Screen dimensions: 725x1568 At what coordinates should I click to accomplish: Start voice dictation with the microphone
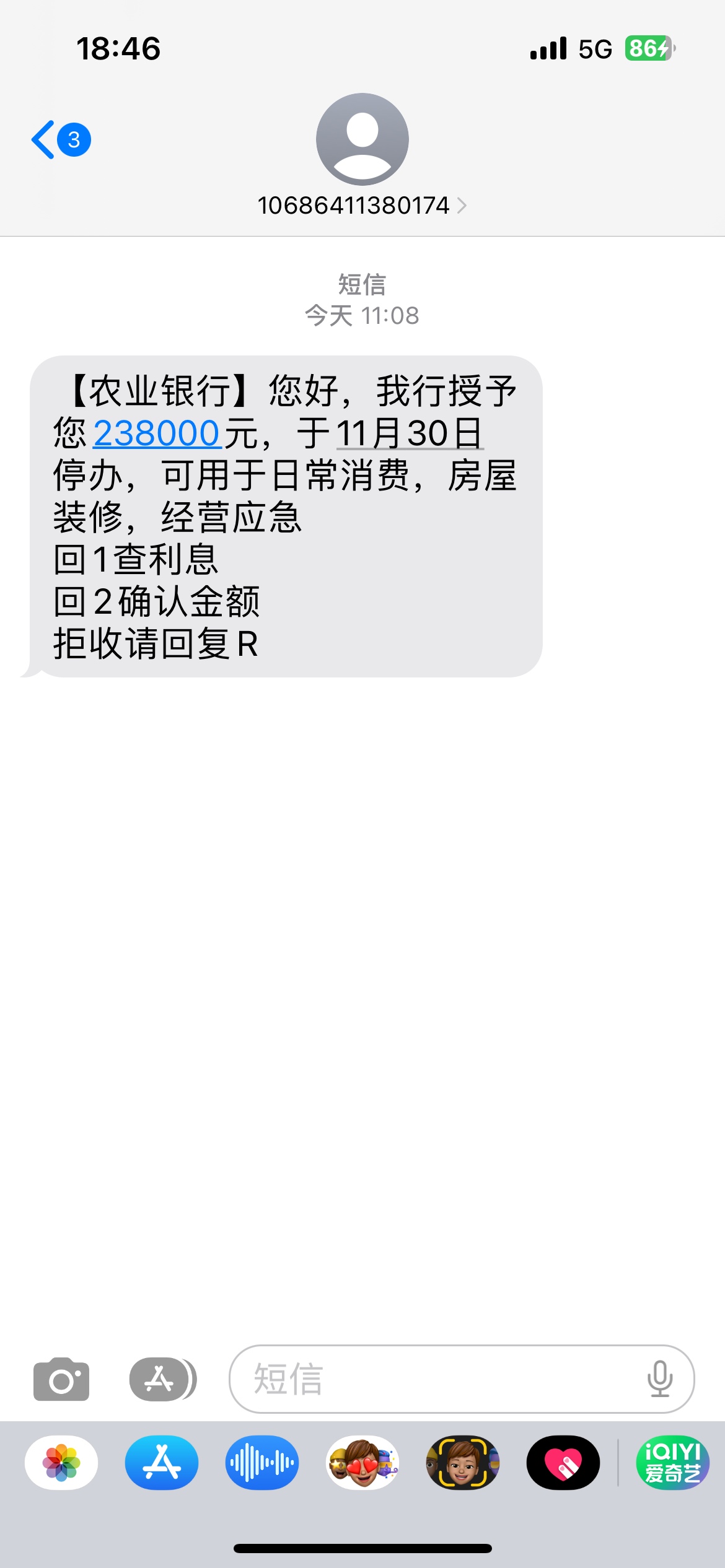point(660,1379)
